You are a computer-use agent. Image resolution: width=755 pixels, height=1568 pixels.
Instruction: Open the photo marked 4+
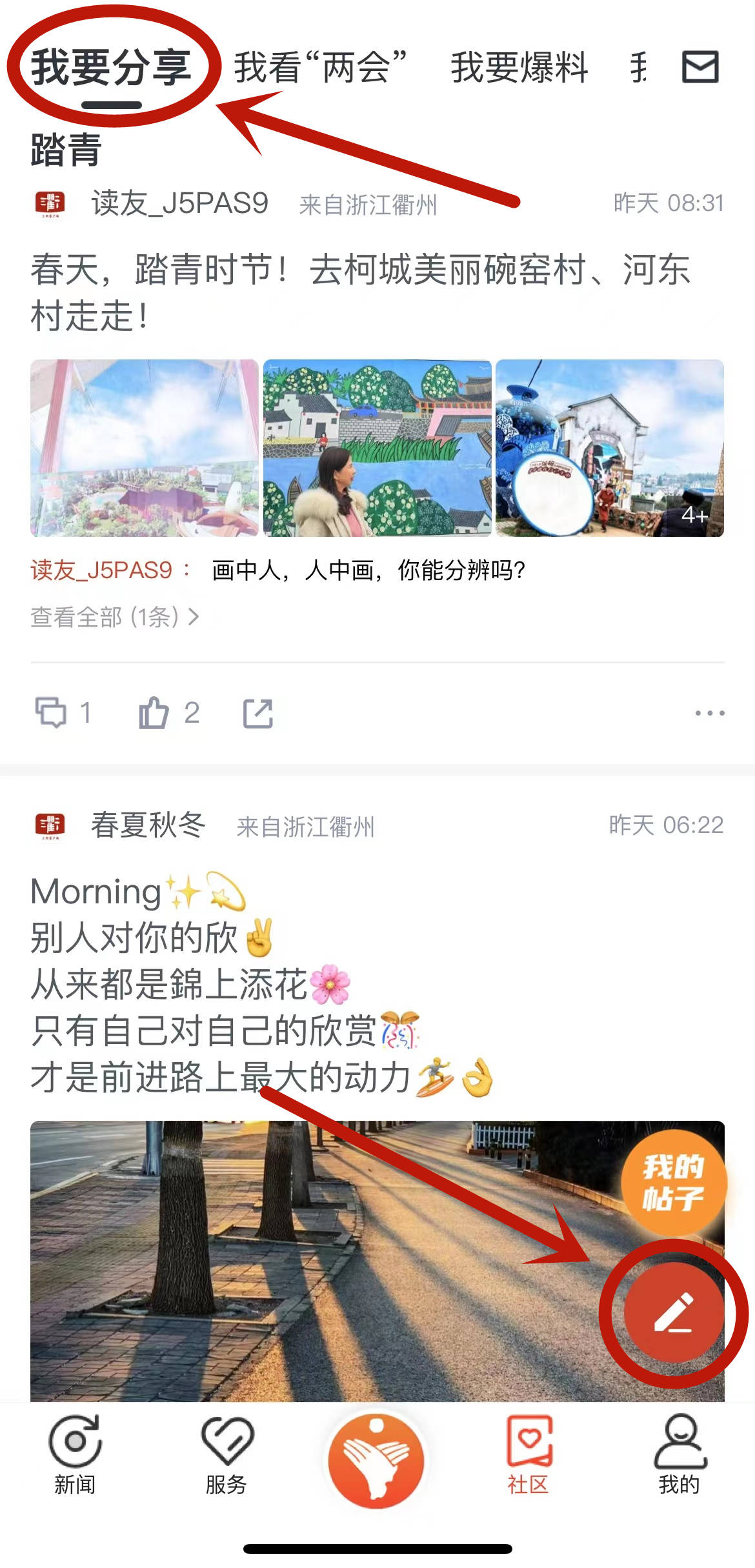tap(609, 448)
